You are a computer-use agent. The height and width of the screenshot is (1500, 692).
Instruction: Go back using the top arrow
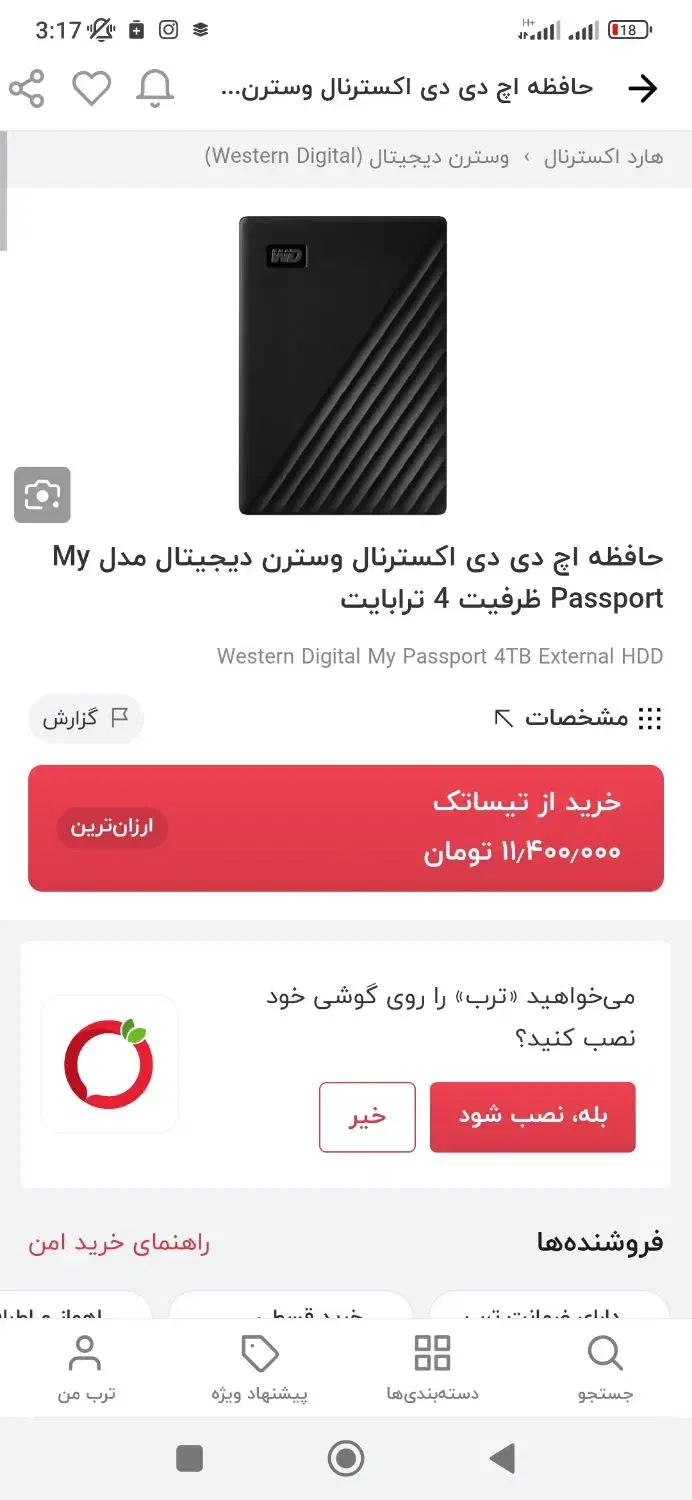(642, 89)
